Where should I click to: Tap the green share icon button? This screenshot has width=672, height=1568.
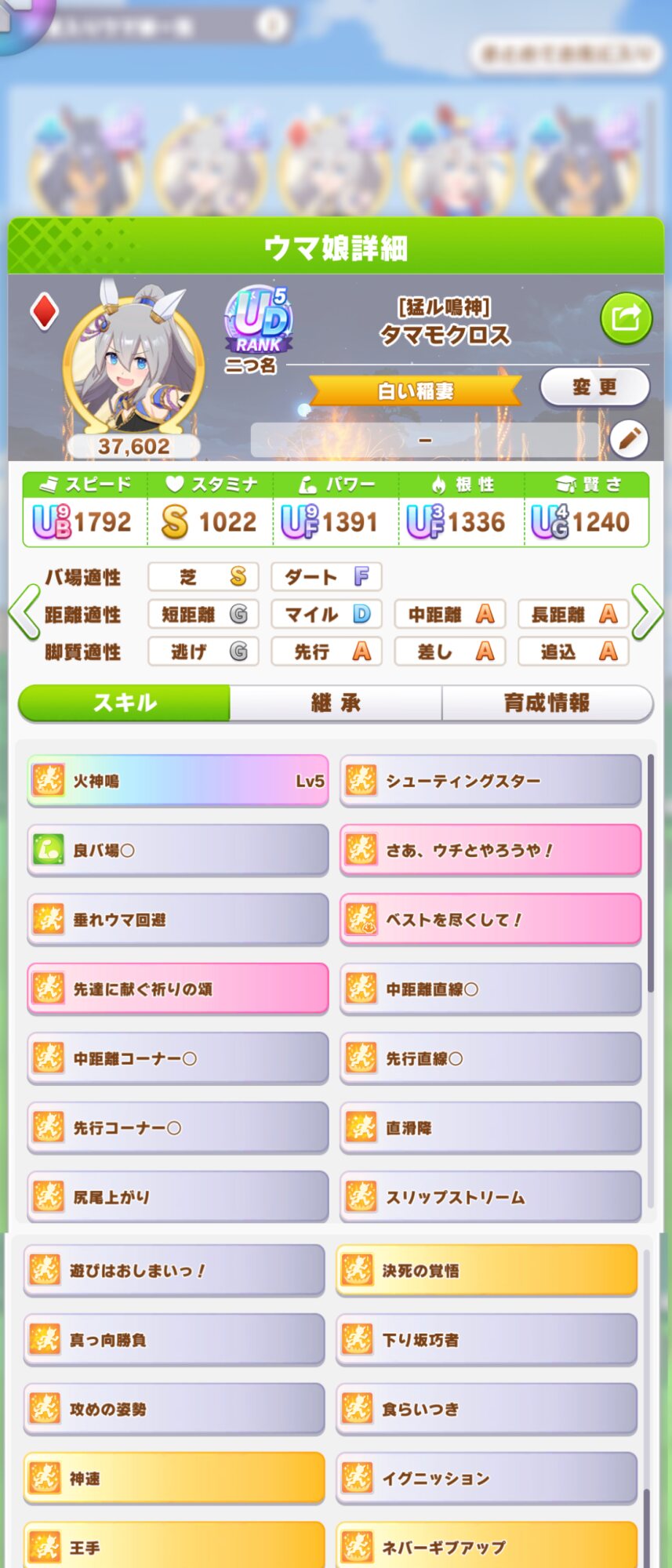626,318
